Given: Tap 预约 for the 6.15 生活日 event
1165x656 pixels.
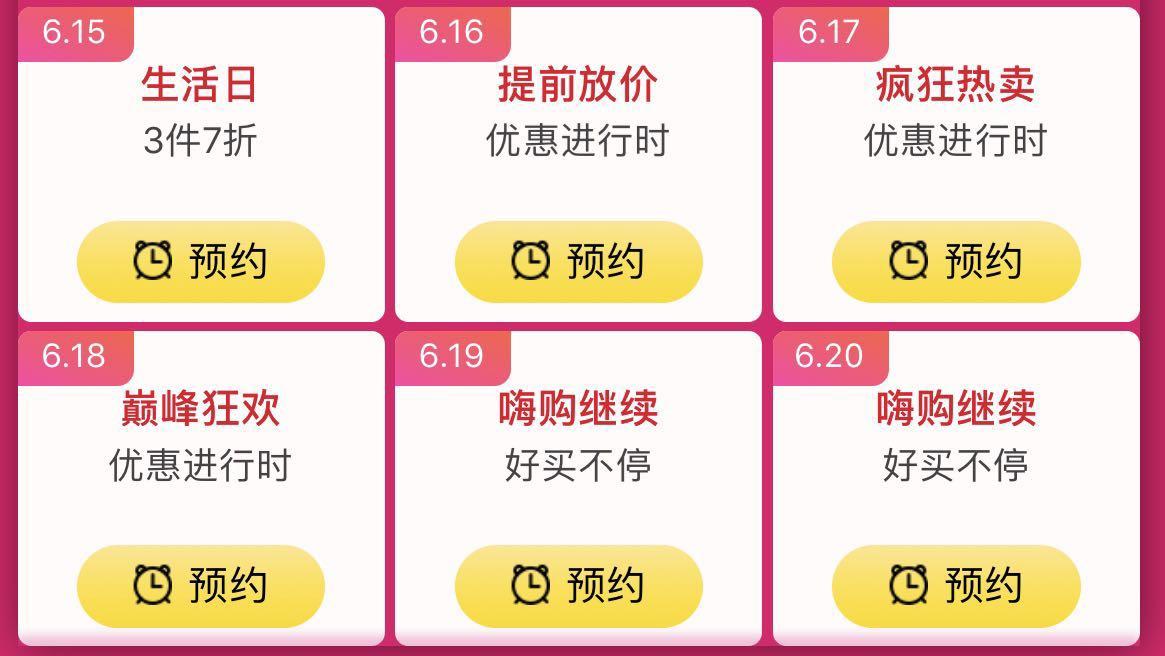Looking at the screenshot, I should pyautogui.click(x=201, y=262).
